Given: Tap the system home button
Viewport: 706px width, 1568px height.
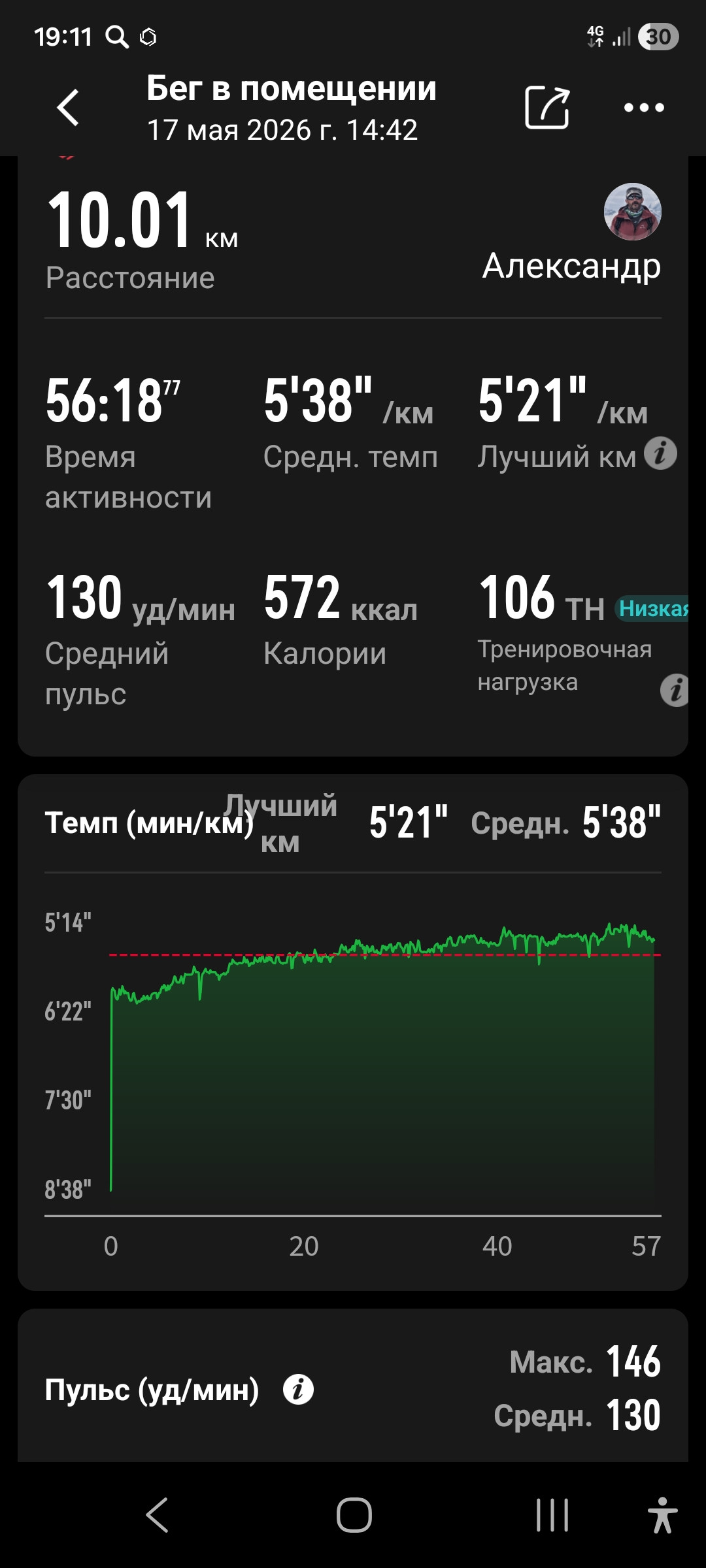Looking at the screenshot, I should tap(354, 1515).
